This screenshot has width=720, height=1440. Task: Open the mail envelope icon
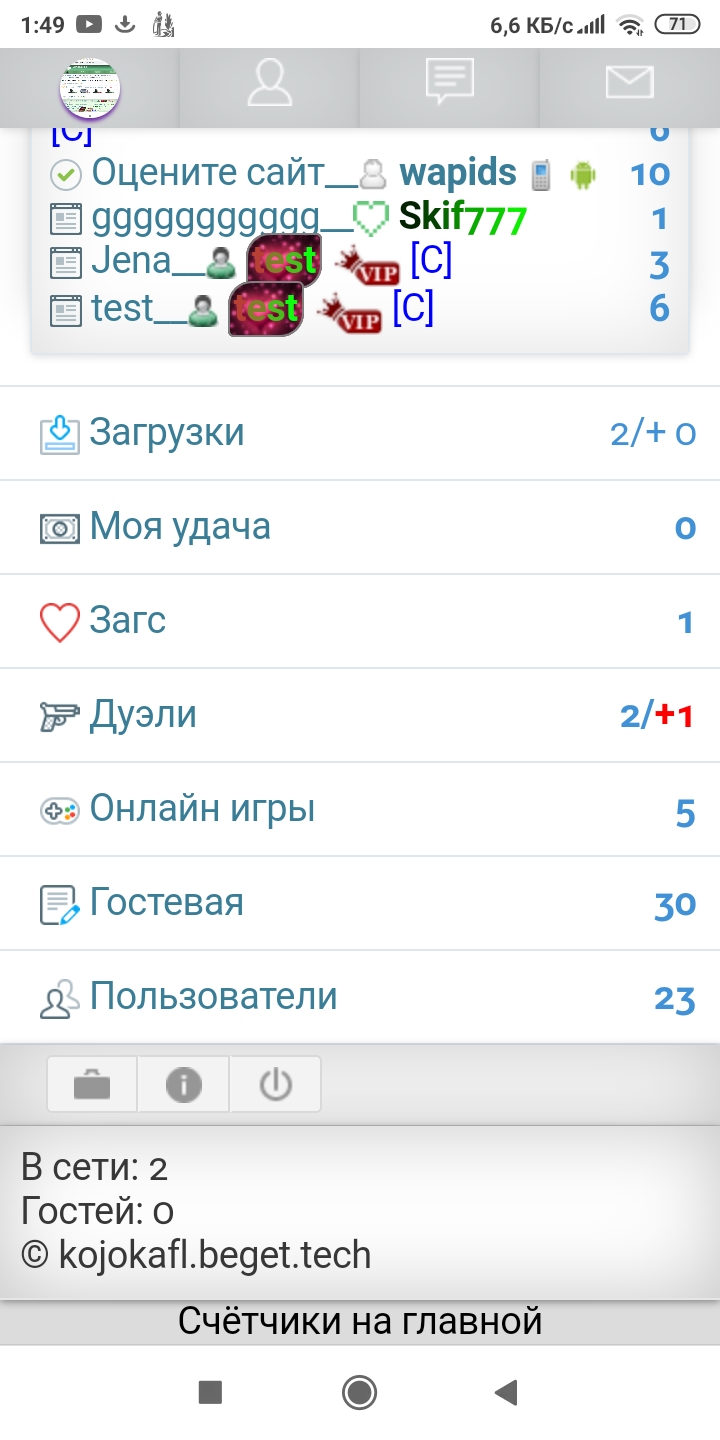point(629,83)
